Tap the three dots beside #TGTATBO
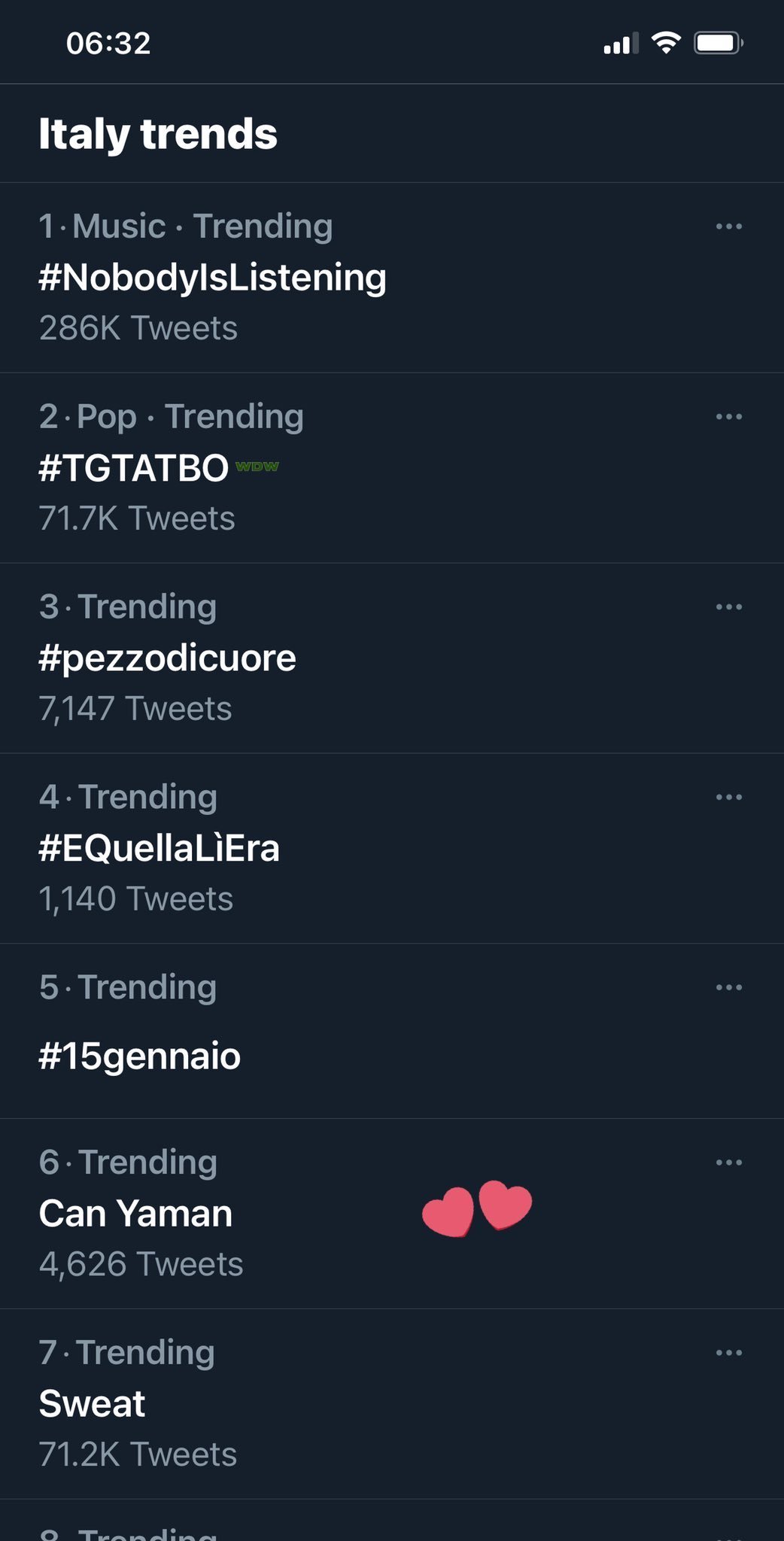Screen dimensions: 784x1541 728,417
